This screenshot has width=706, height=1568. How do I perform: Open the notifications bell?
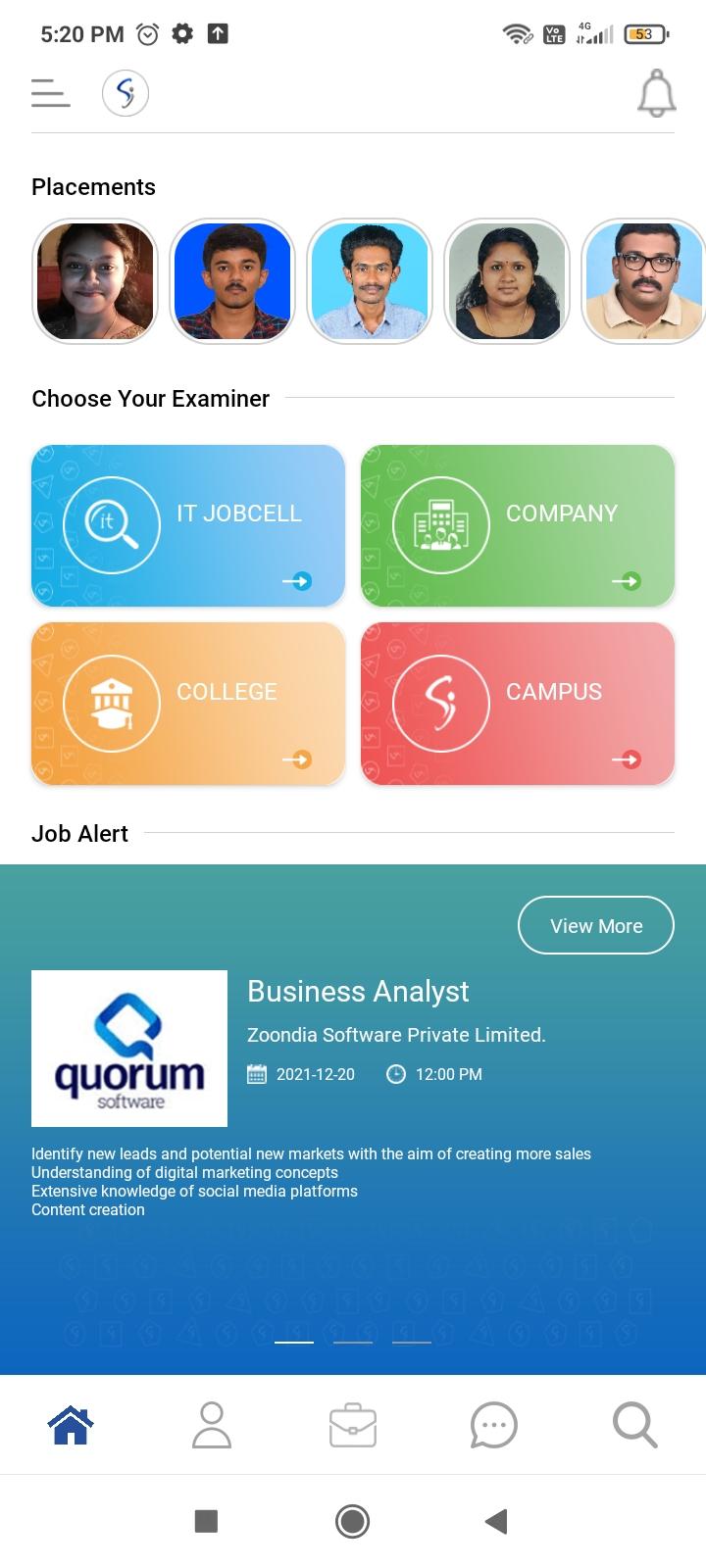657,94
